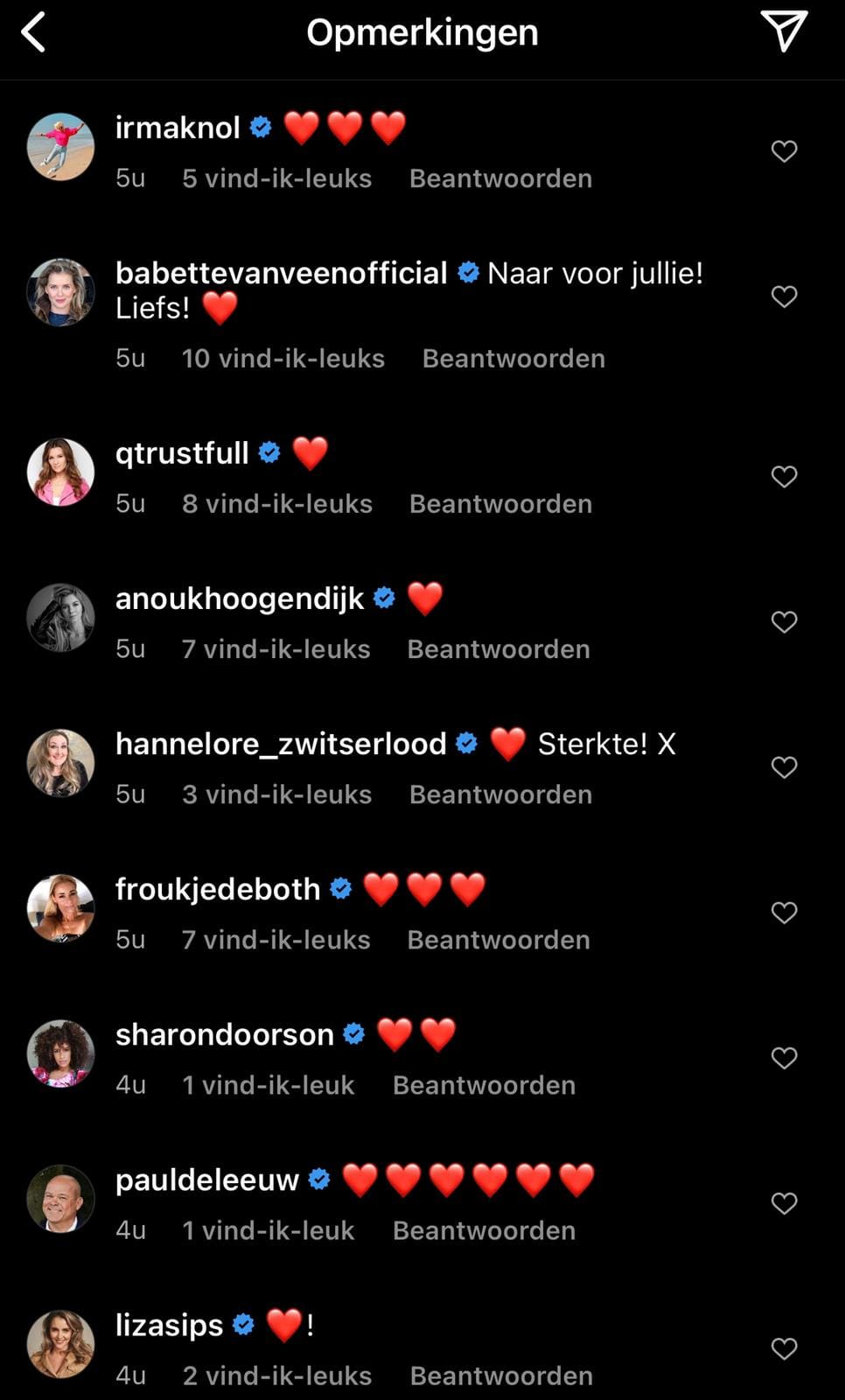The image size is (845, 1400).
Task: Reply to anoukhoogendijk's comment
Action: 499,649
